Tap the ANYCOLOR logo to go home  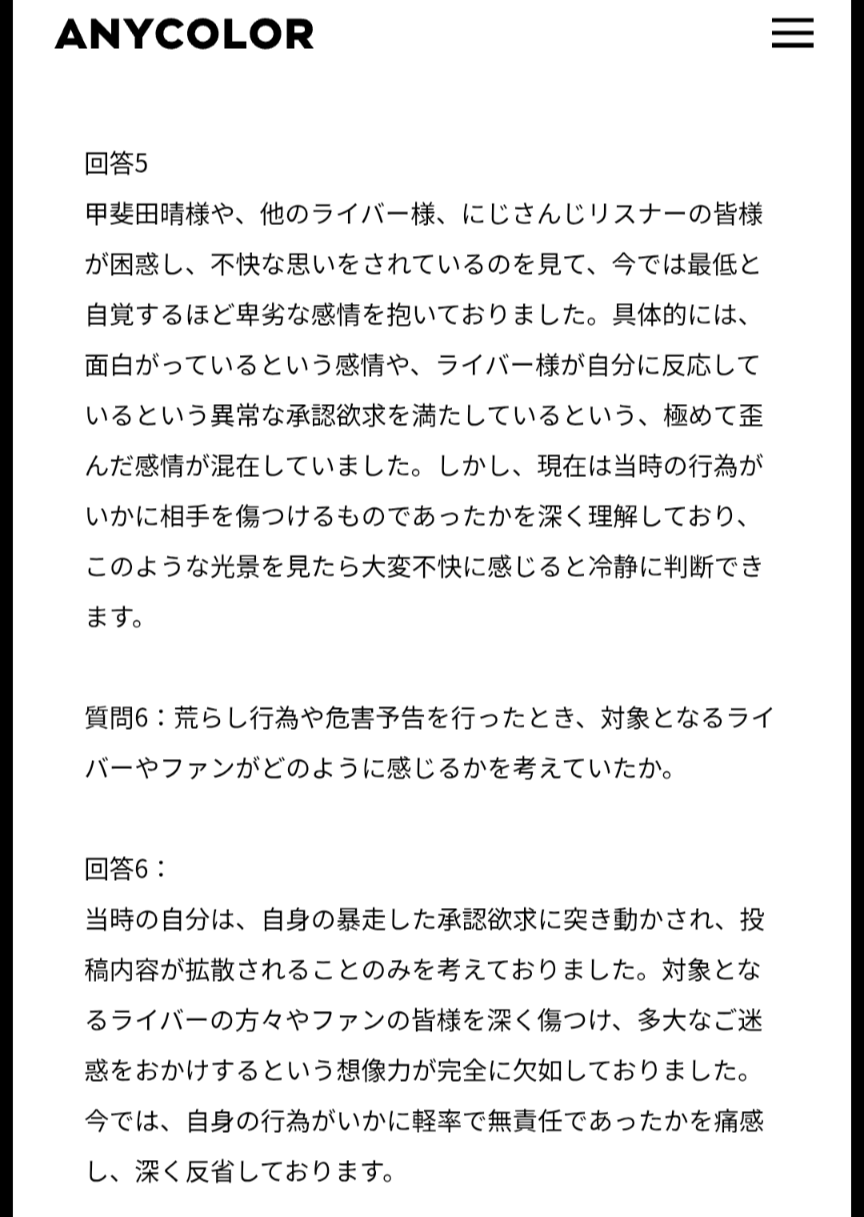point(184,34)
